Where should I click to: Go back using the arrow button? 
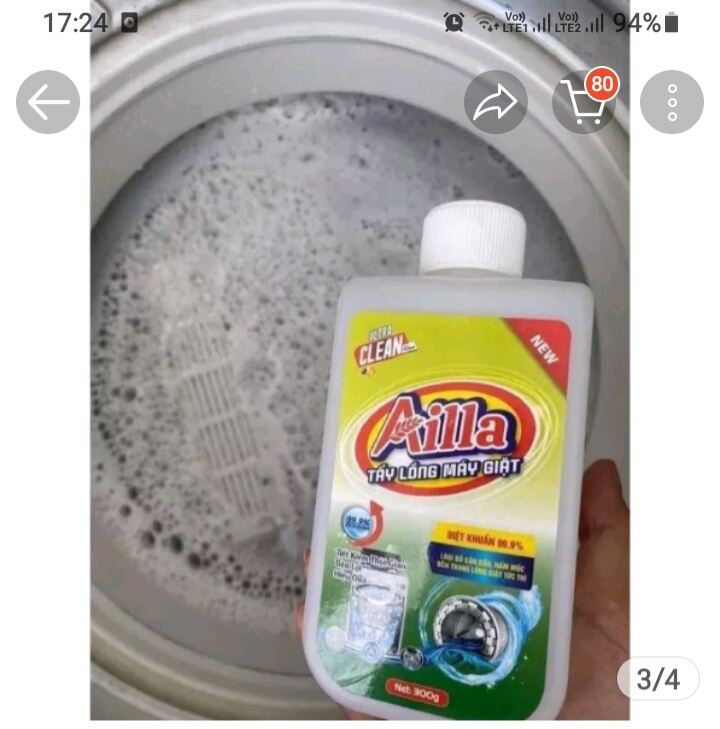48,102
